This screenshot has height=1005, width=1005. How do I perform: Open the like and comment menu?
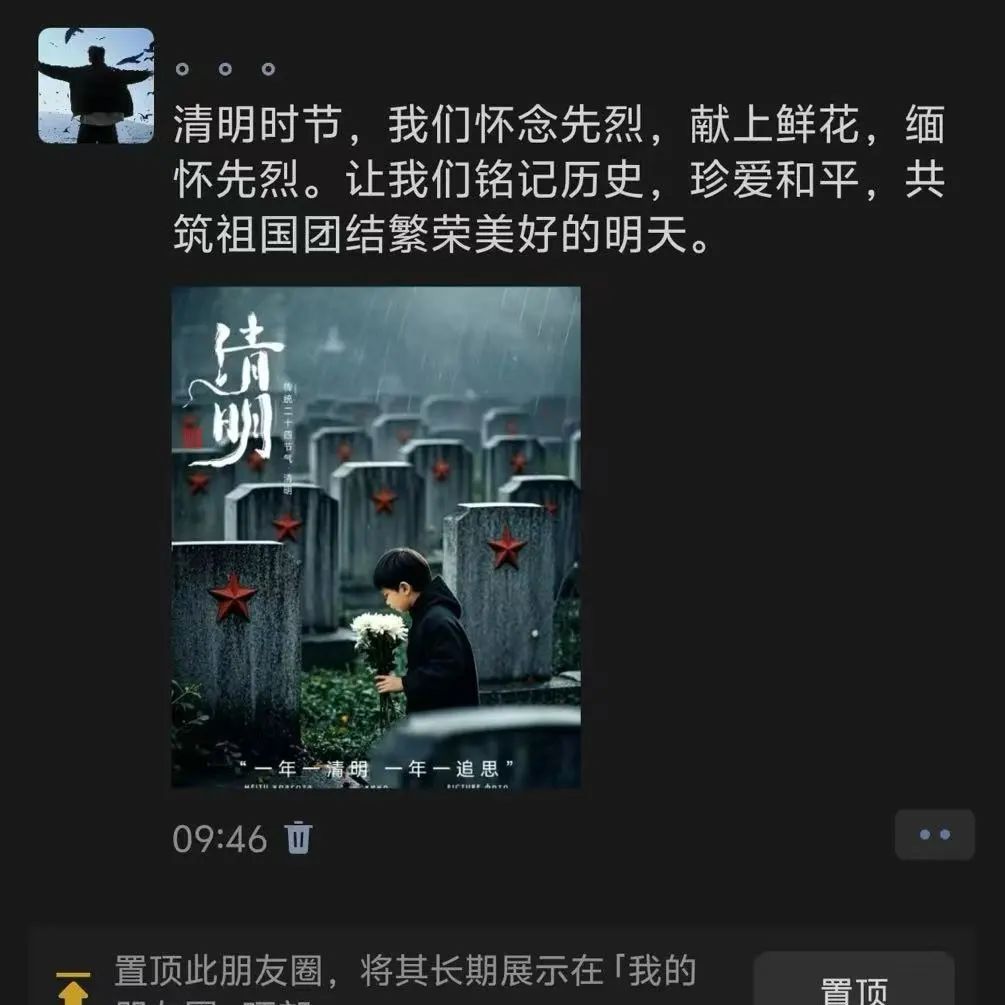tap(934, 835)
